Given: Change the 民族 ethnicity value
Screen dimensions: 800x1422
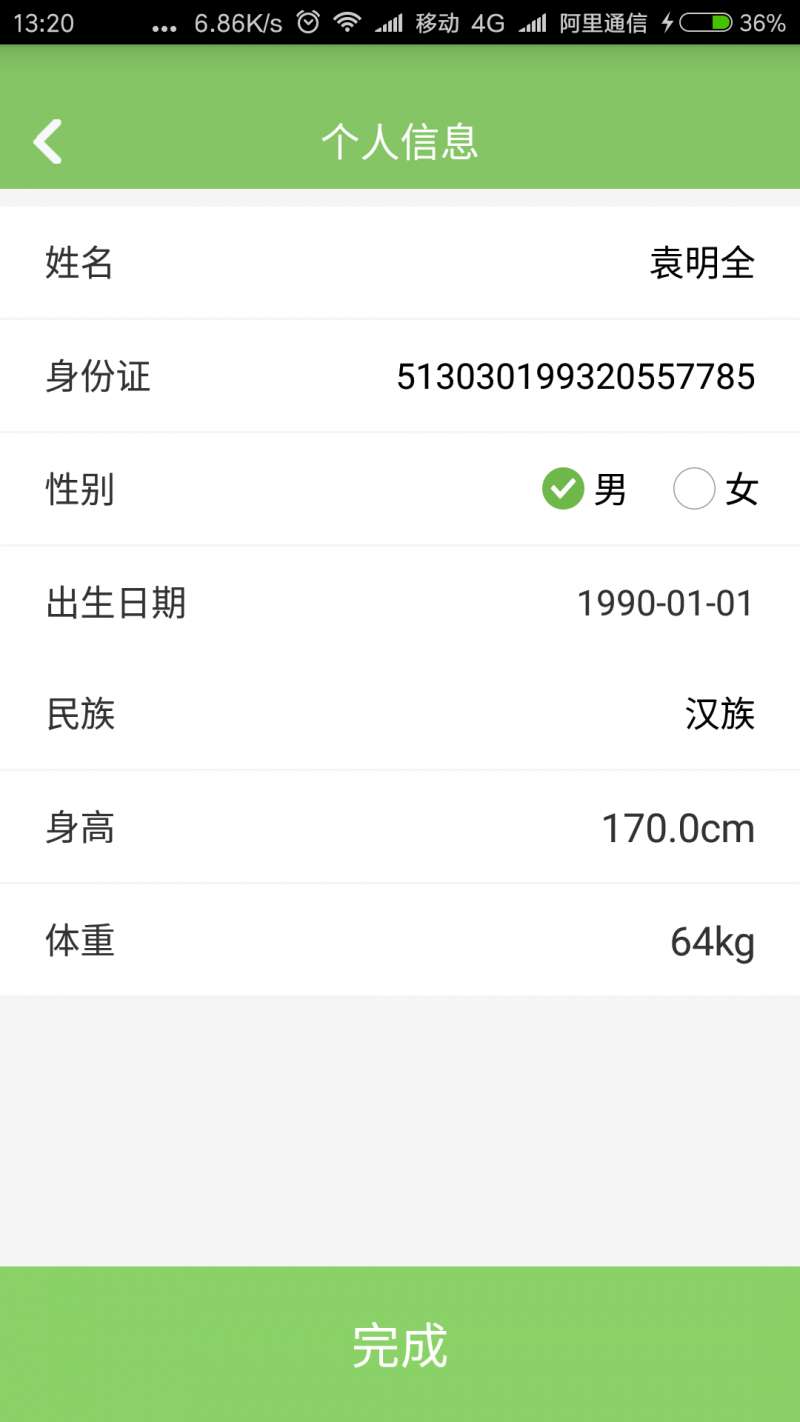Looking at the screenshot, I should click(x=400, y=714).
